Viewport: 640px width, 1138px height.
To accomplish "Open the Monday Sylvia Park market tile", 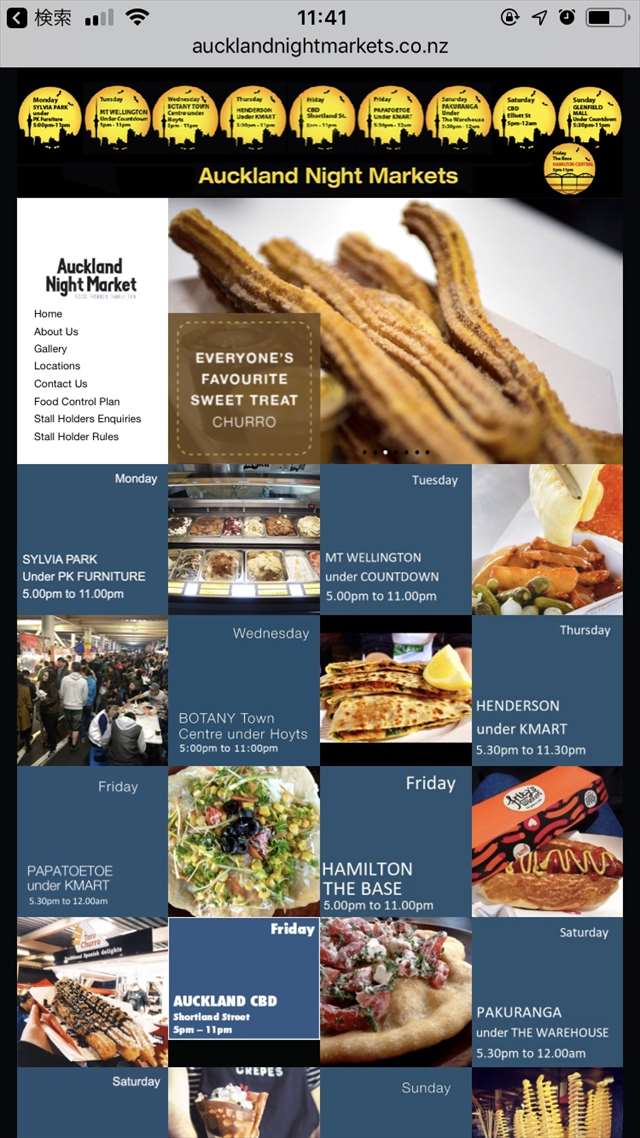I will point(92,539).
